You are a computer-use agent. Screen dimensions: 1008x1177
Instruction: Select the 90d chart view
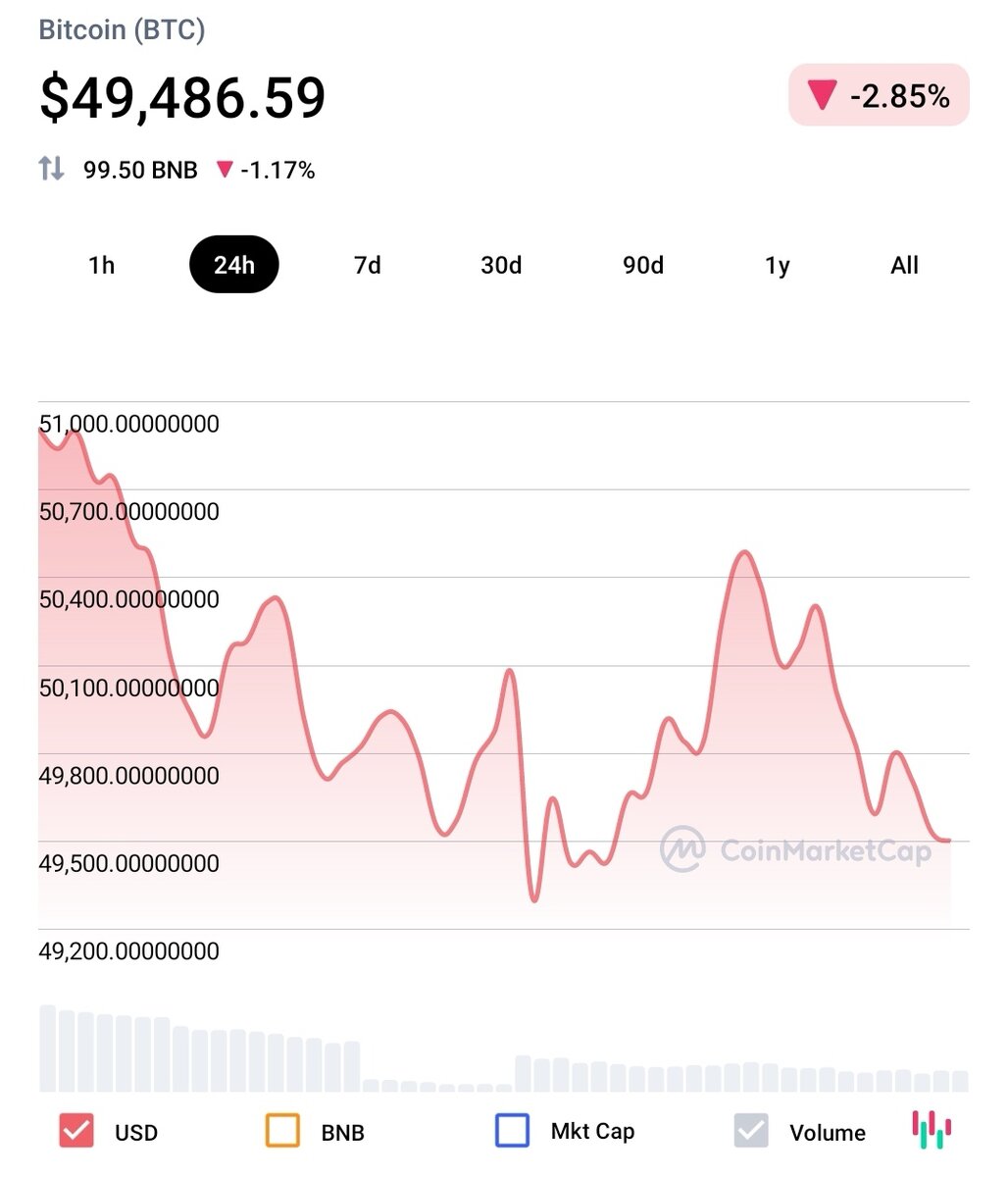pyautogui.click(x=642, y=264)
